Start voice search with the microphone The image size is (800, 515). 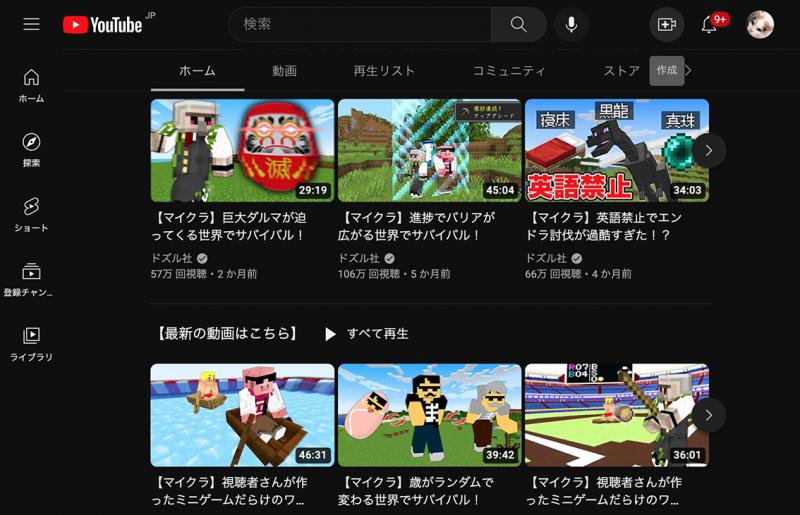(x=571, y=24)
